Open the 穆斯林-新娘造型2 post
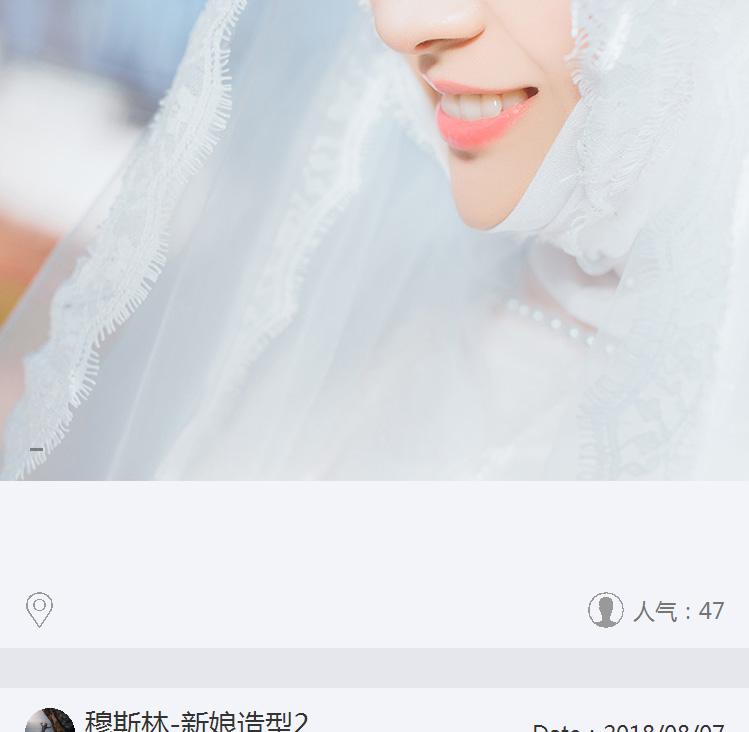This screenshot has width=749, height=732. click(x=197, y=721)
